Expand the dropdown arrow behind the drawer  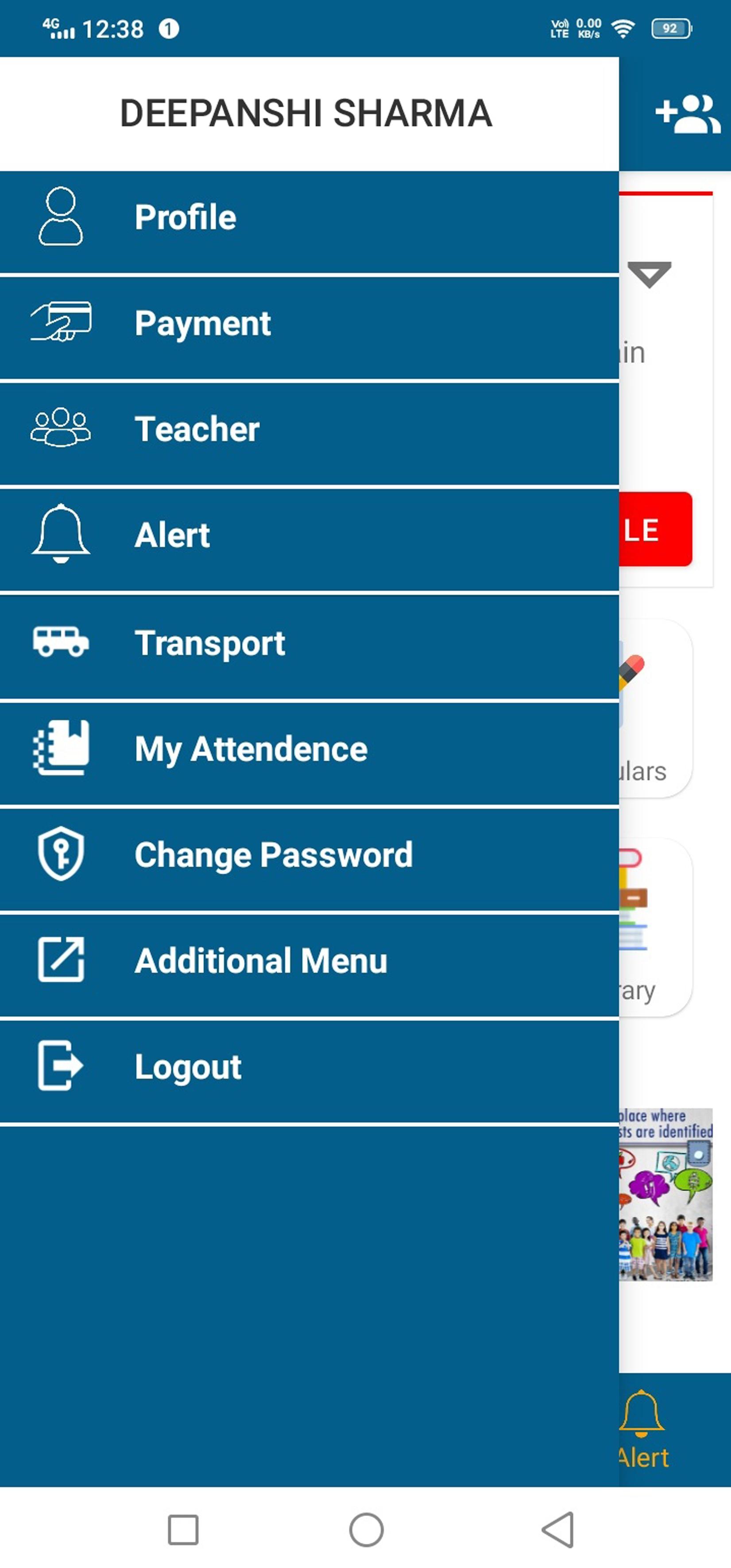click(x=650, y=274)
